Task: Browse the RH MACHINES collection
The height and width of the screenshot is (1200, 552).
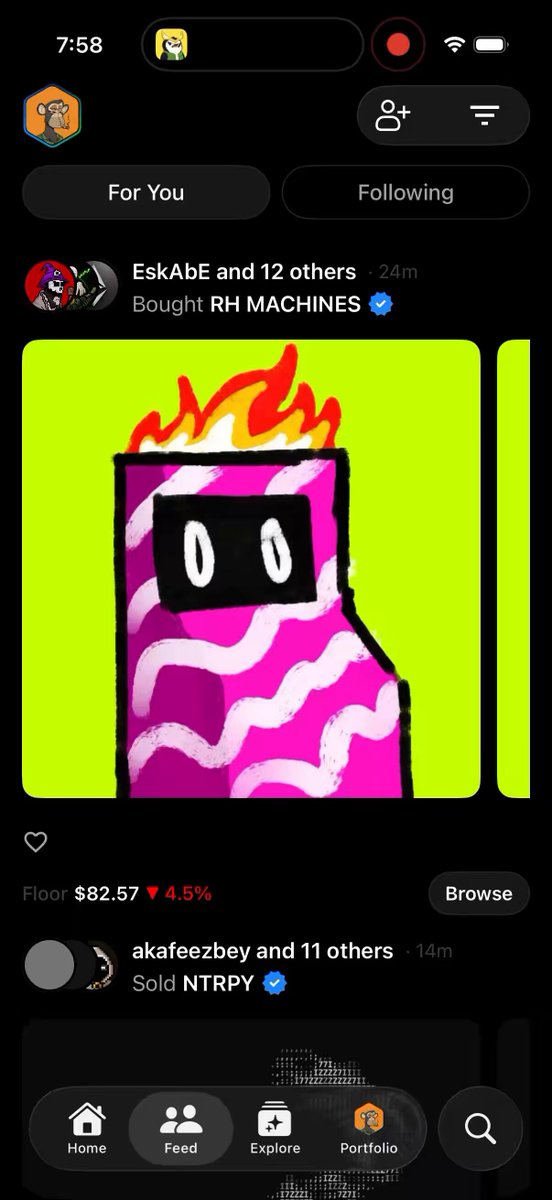Action: click(x=479, y=893)
